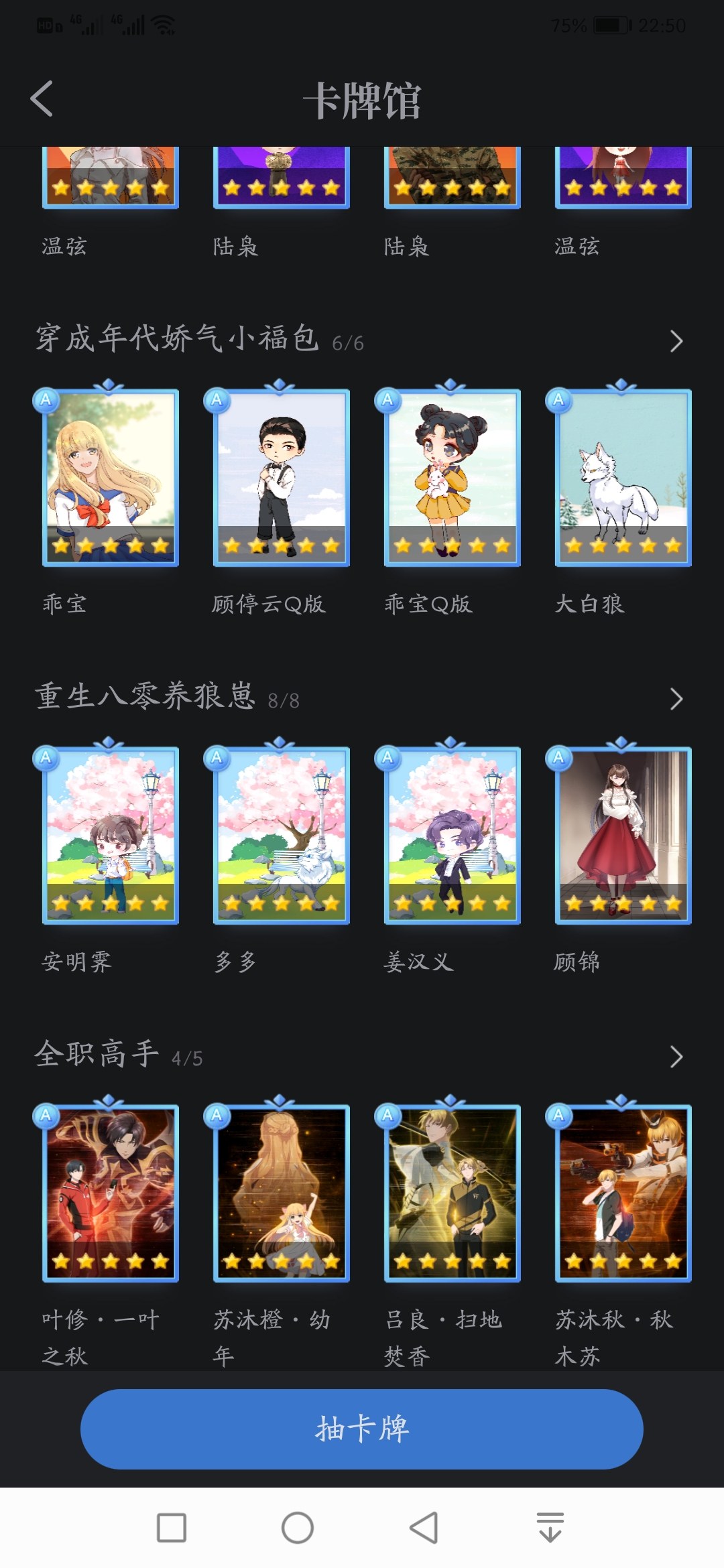This screenshot has height=1568, width=724.
Task: Tap the 抽卡牌 button
Action: (x=362, y=1429)
